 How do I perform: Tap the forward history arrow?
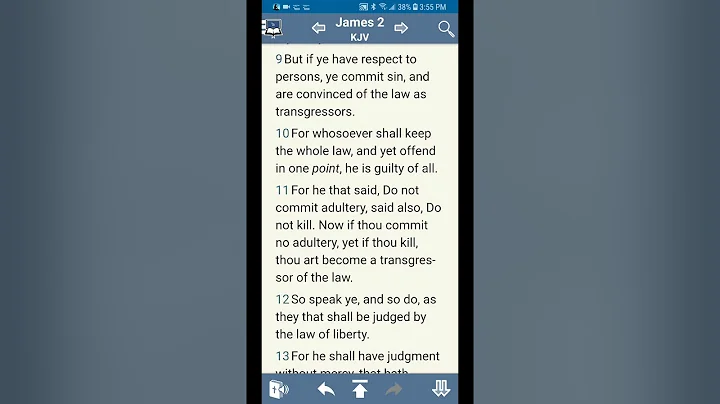click(x=394, y=389)
